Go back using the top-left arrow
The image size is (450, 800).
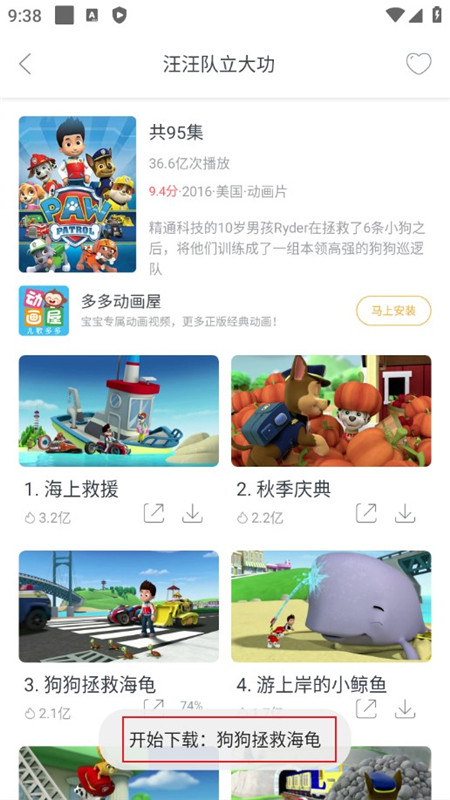click(x=25, y=64)
